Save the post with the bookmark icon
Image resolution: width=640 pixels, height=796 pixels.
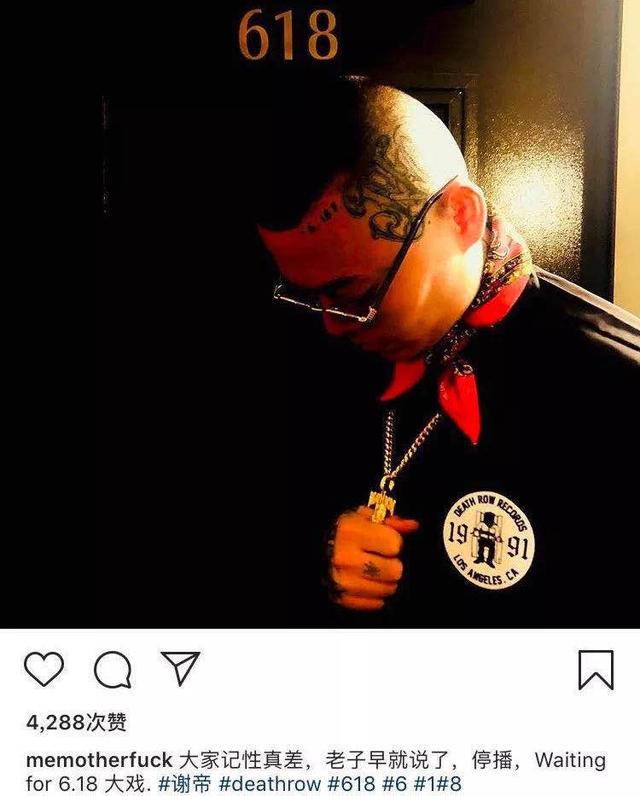pyautogui.click(x=596, y=669)
